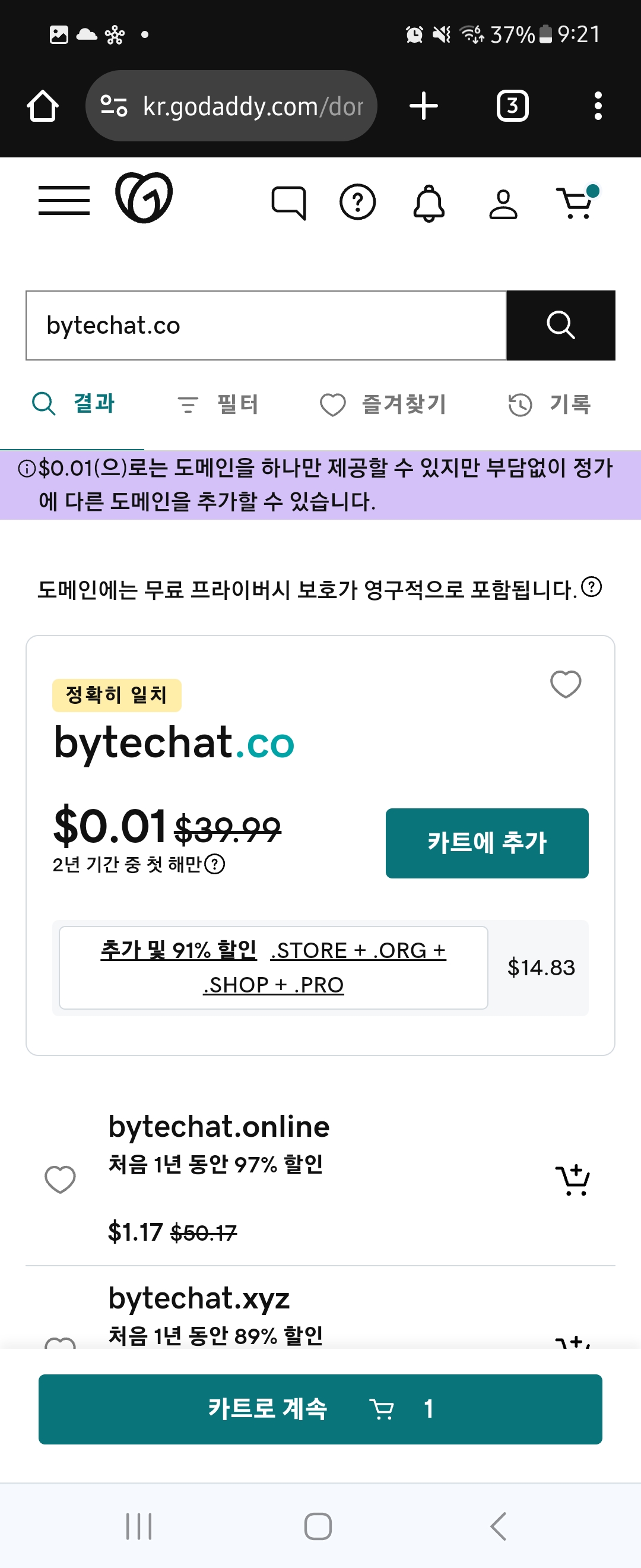Add bytechat.online to the cart
Image resolution: width=641 pixels, height=1568 pixels.
click(x=572, y=1179)
